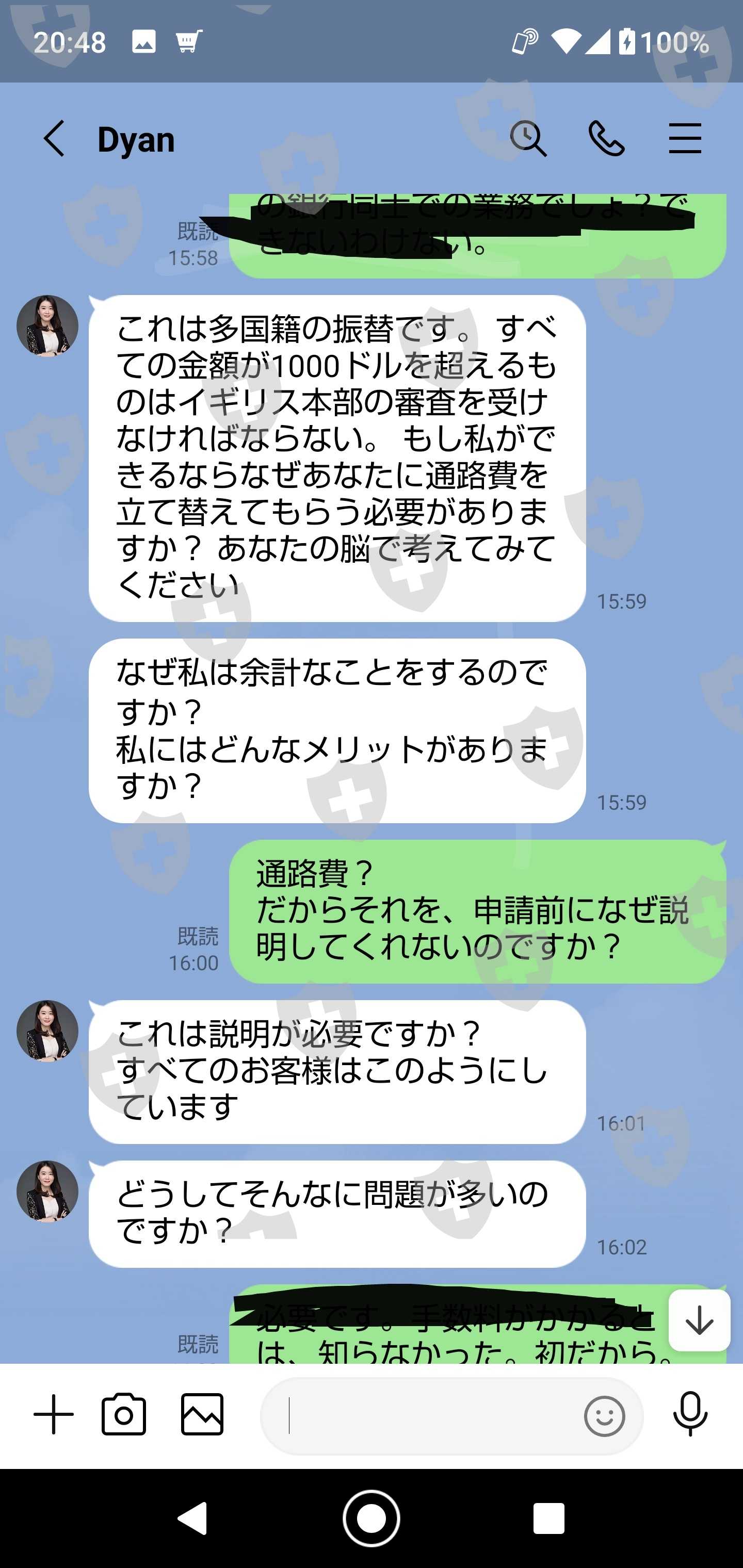743x1568 pixels.
Task: Start a voice call with Dyan
Action: [607, 139]
